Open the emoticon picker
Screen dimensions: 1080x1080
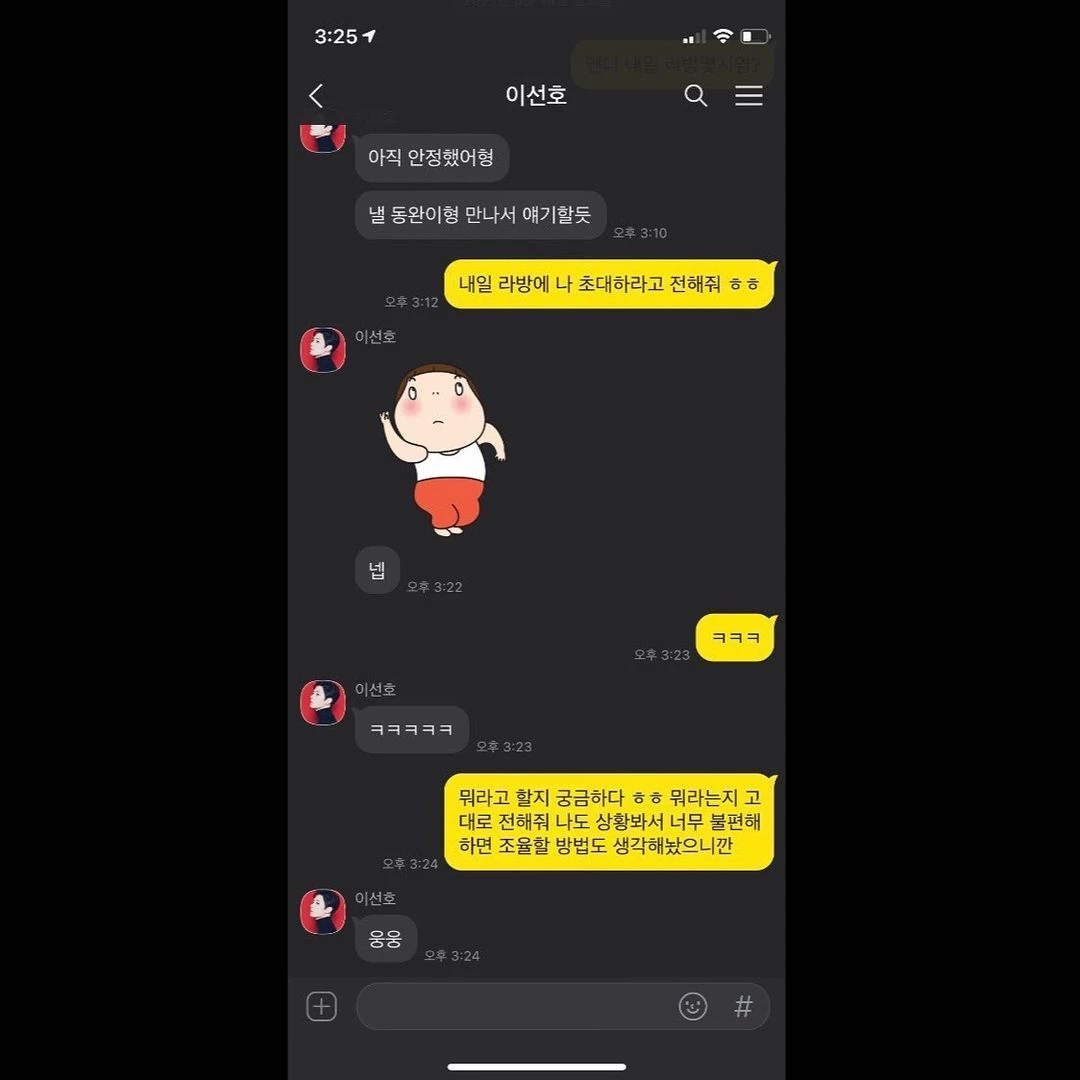click(693, 1006)
